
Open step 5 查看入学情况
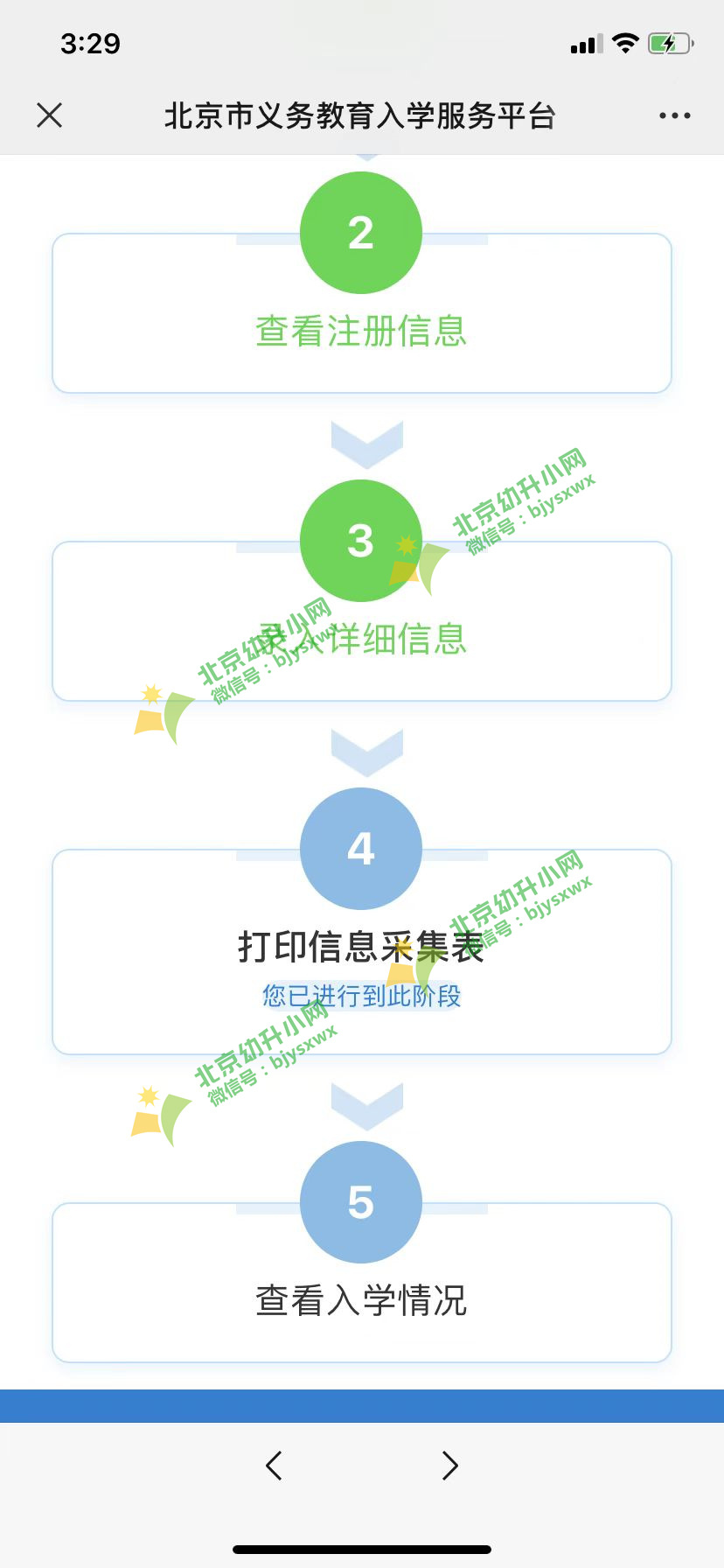click(361, 1298)
